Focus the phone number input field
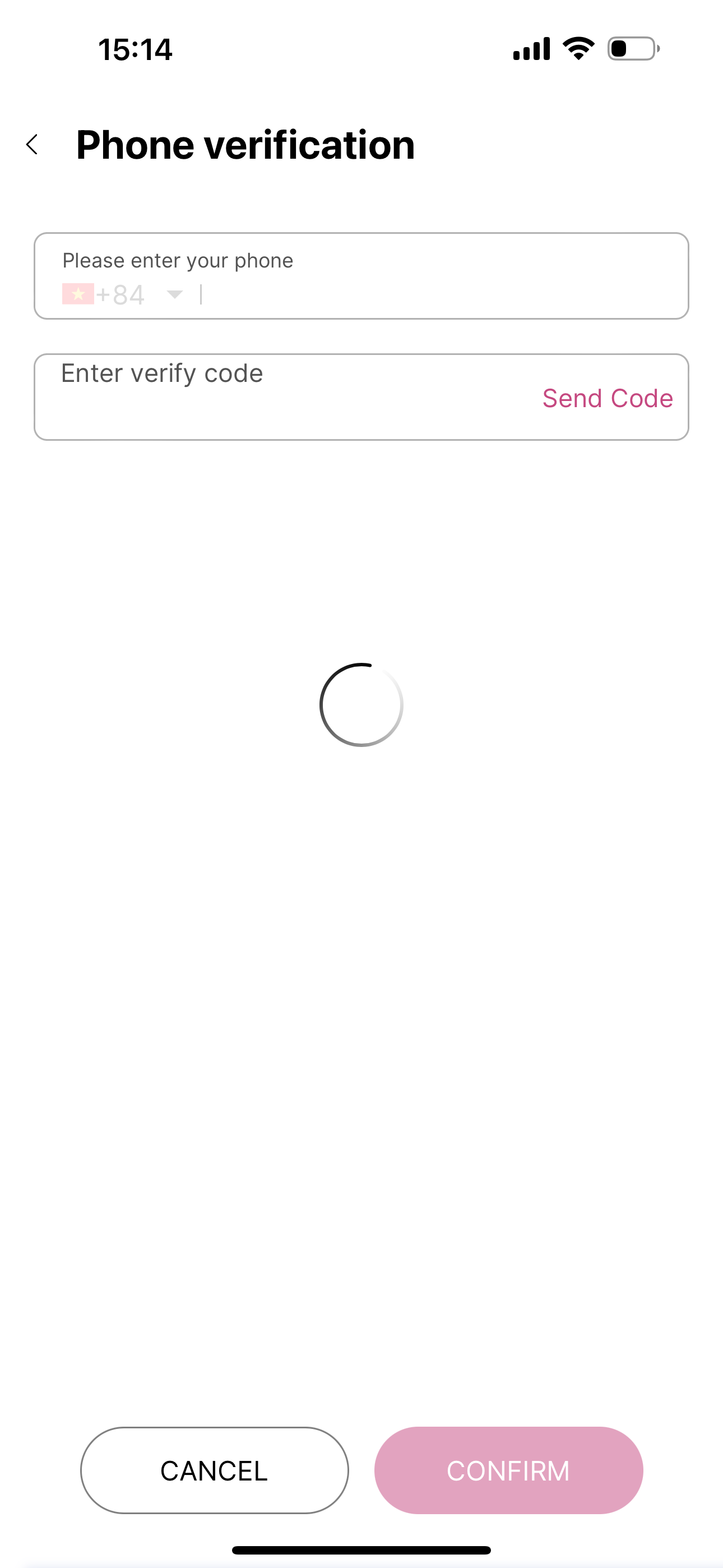The image size is (723, 1568). 438,295
